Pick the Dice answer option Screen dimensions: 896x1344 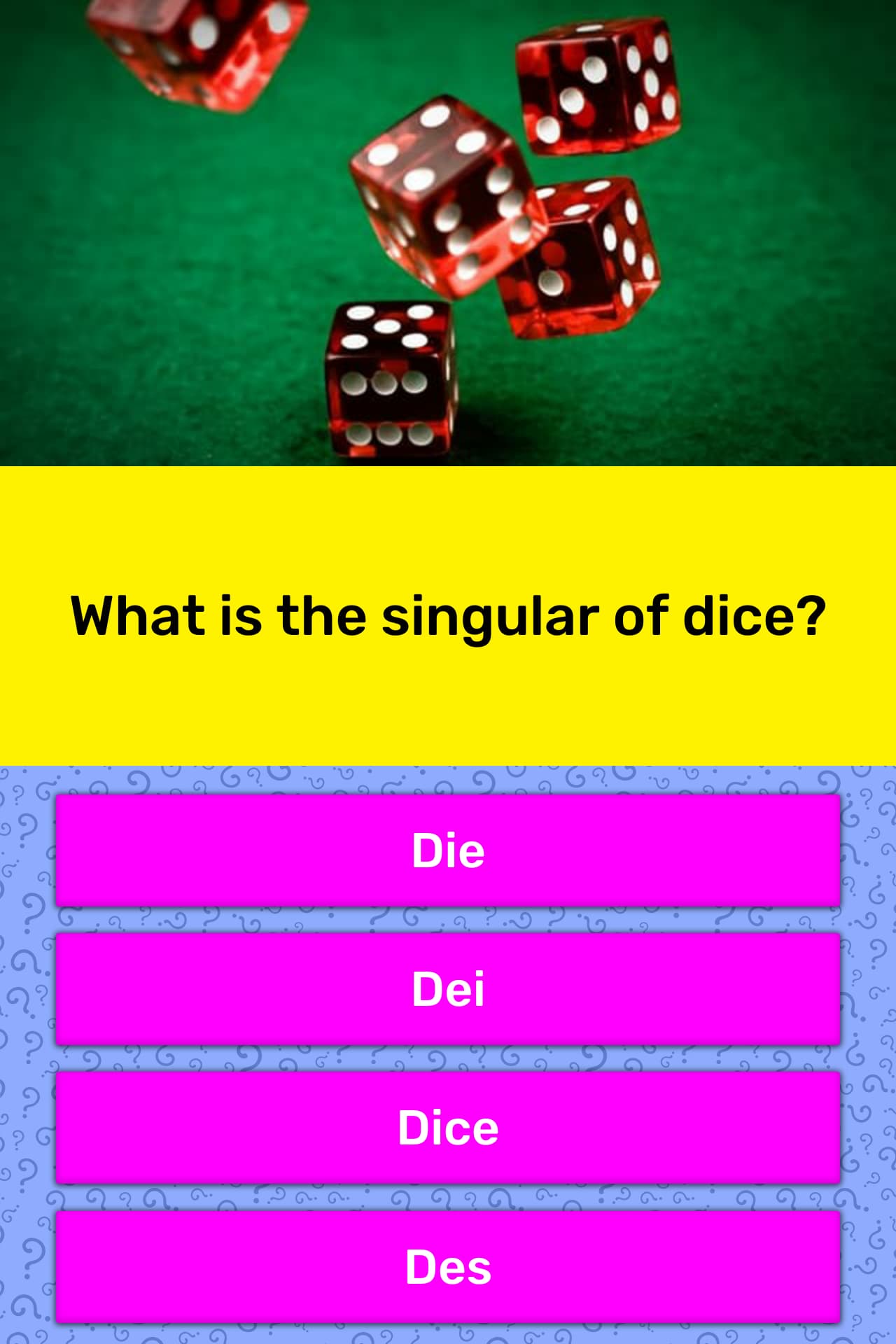(x=448, y=1128)
